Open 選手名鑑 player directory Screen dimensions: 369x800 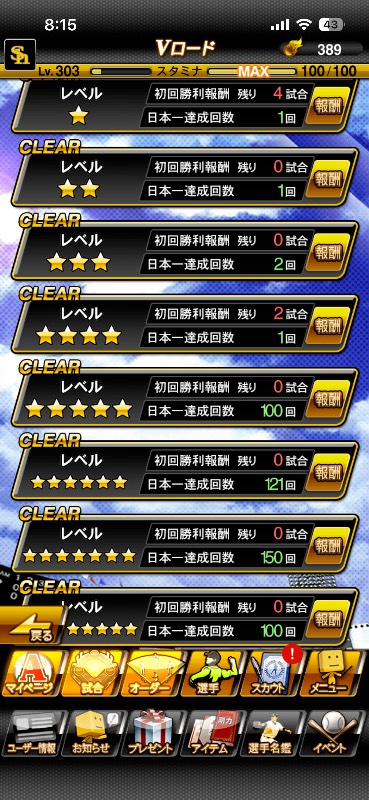coord(274,733)
